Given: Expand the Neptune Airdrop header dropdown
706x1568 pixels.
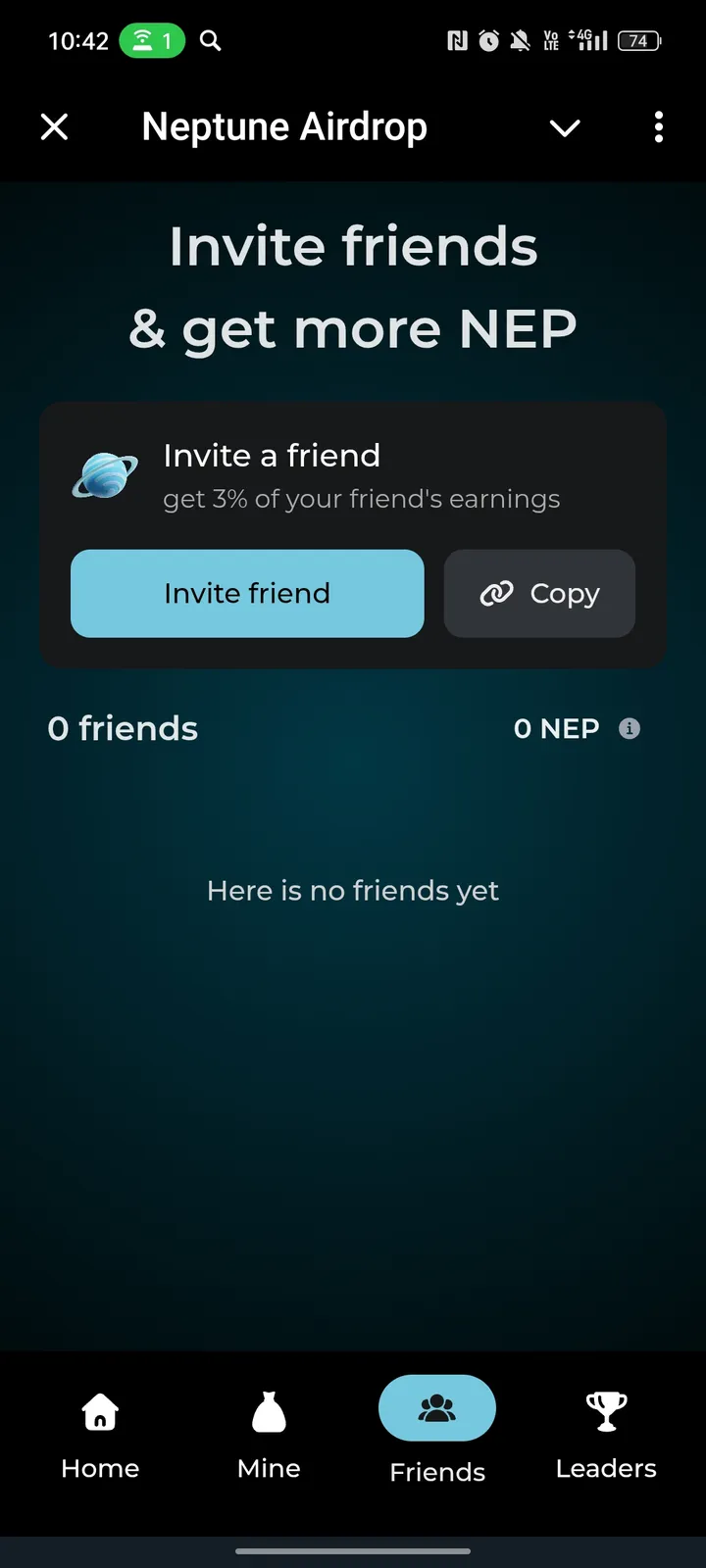Looking at the screenshot, I should [565, 127].
